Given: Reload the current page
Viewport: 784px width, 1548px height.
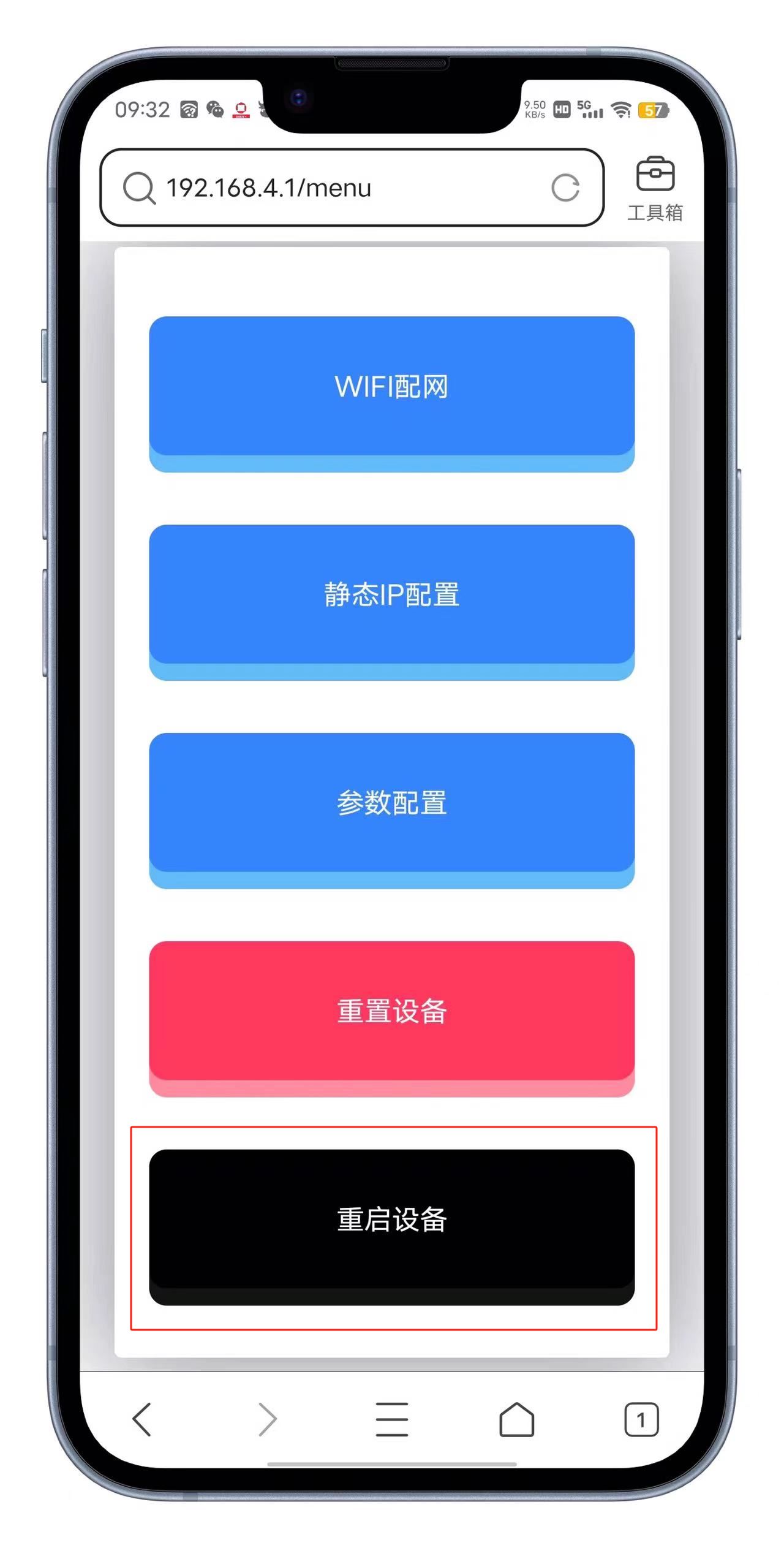Looking at the screenshot, I should click(565, 188).
